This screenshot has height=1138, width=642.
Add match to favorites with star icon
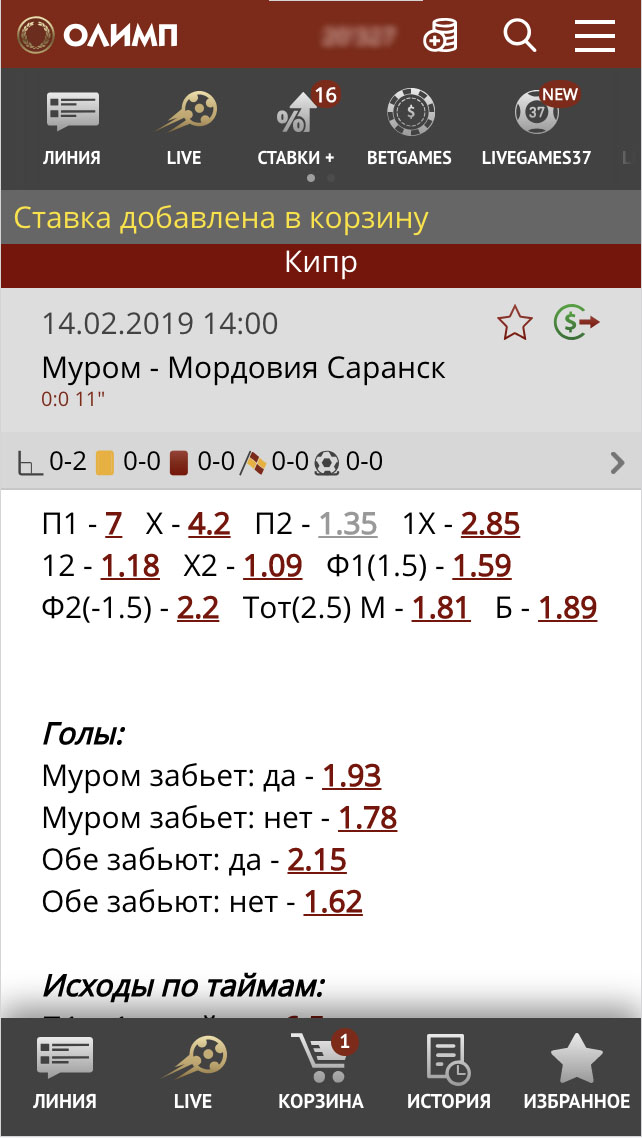(515, 323)
